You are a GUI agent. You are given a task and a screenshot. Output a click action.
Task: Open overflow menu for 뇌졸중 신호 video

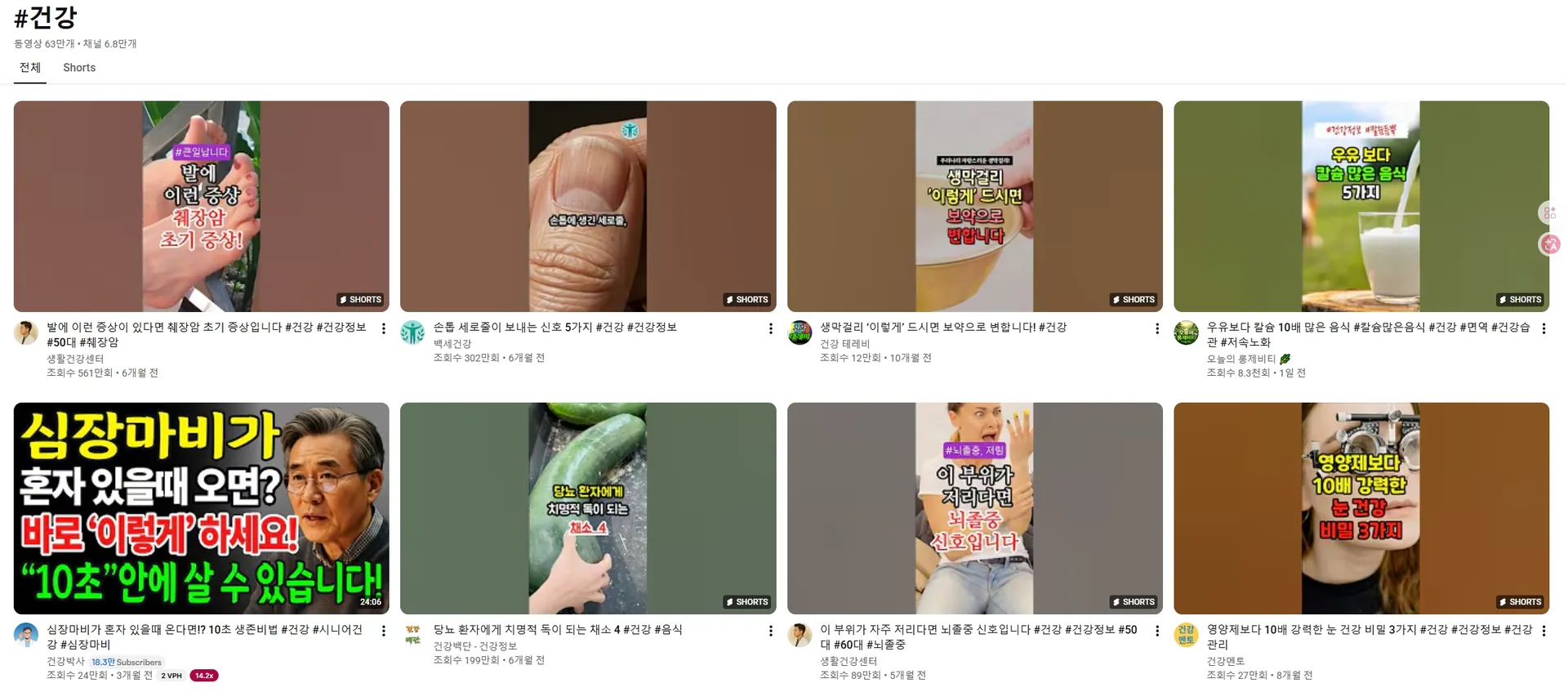[x=1156, y=631]
